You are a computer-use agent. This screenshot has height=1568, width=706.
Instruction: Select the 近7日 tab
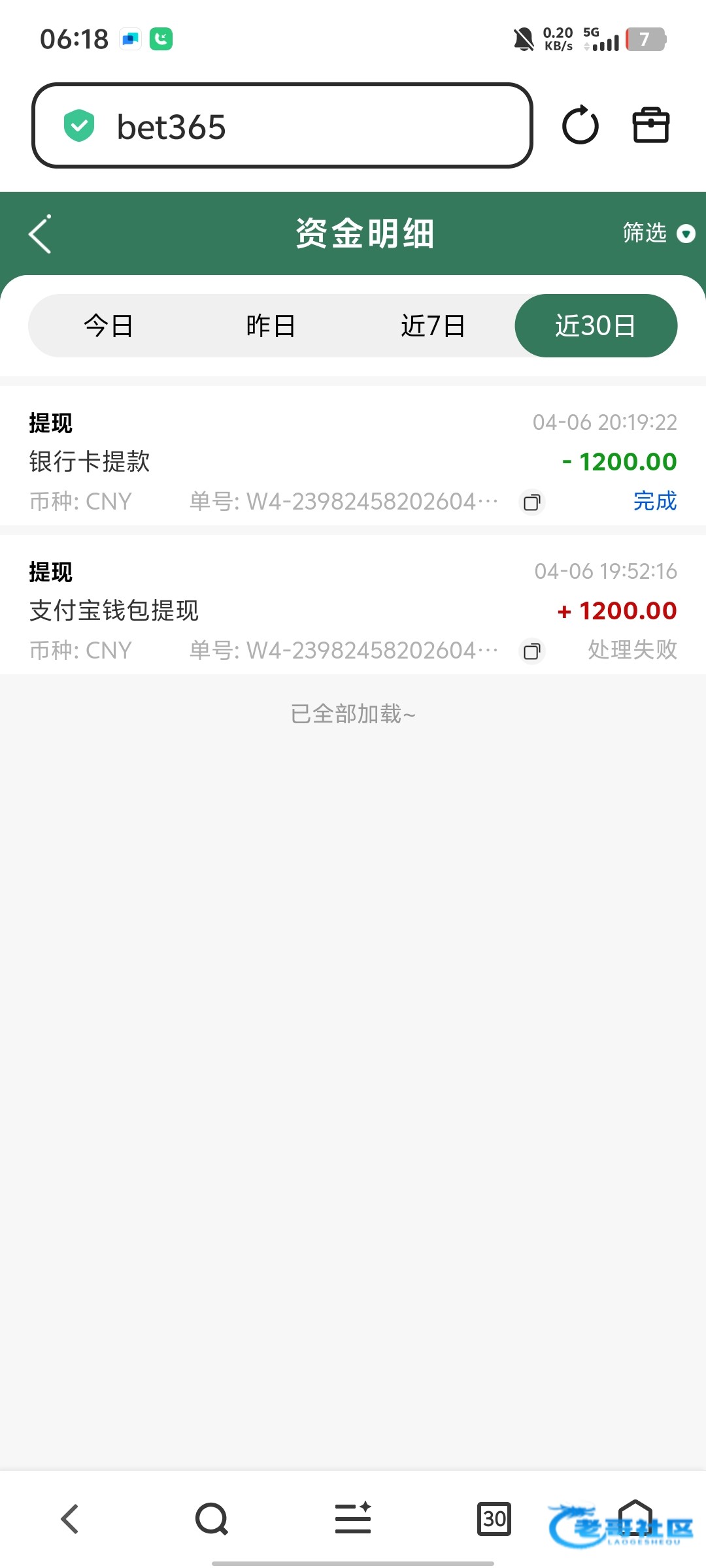[x=433, y=325]
